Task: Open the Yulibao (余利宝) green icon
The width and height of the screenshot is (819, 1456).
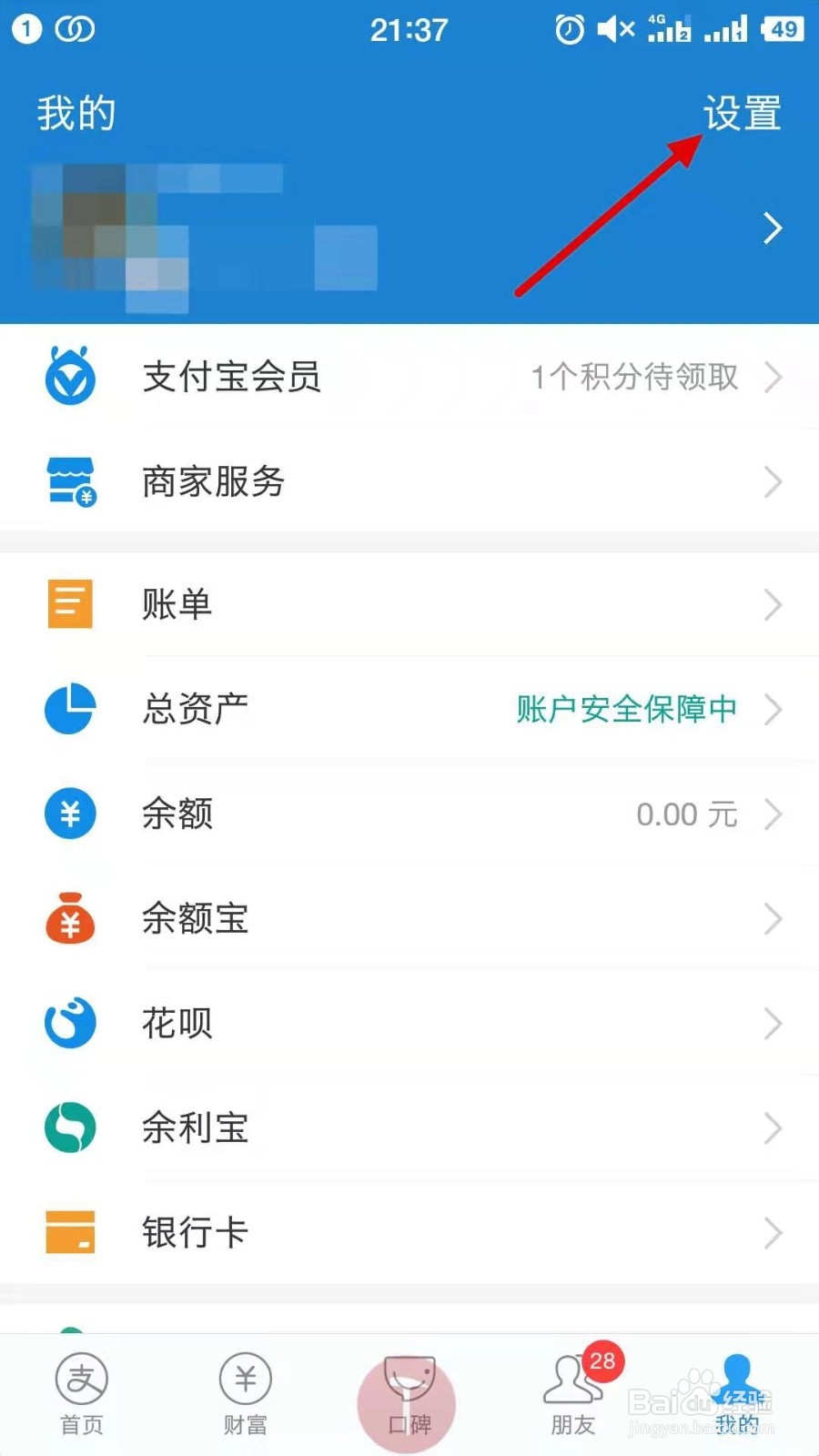Action: [69, 1127]
